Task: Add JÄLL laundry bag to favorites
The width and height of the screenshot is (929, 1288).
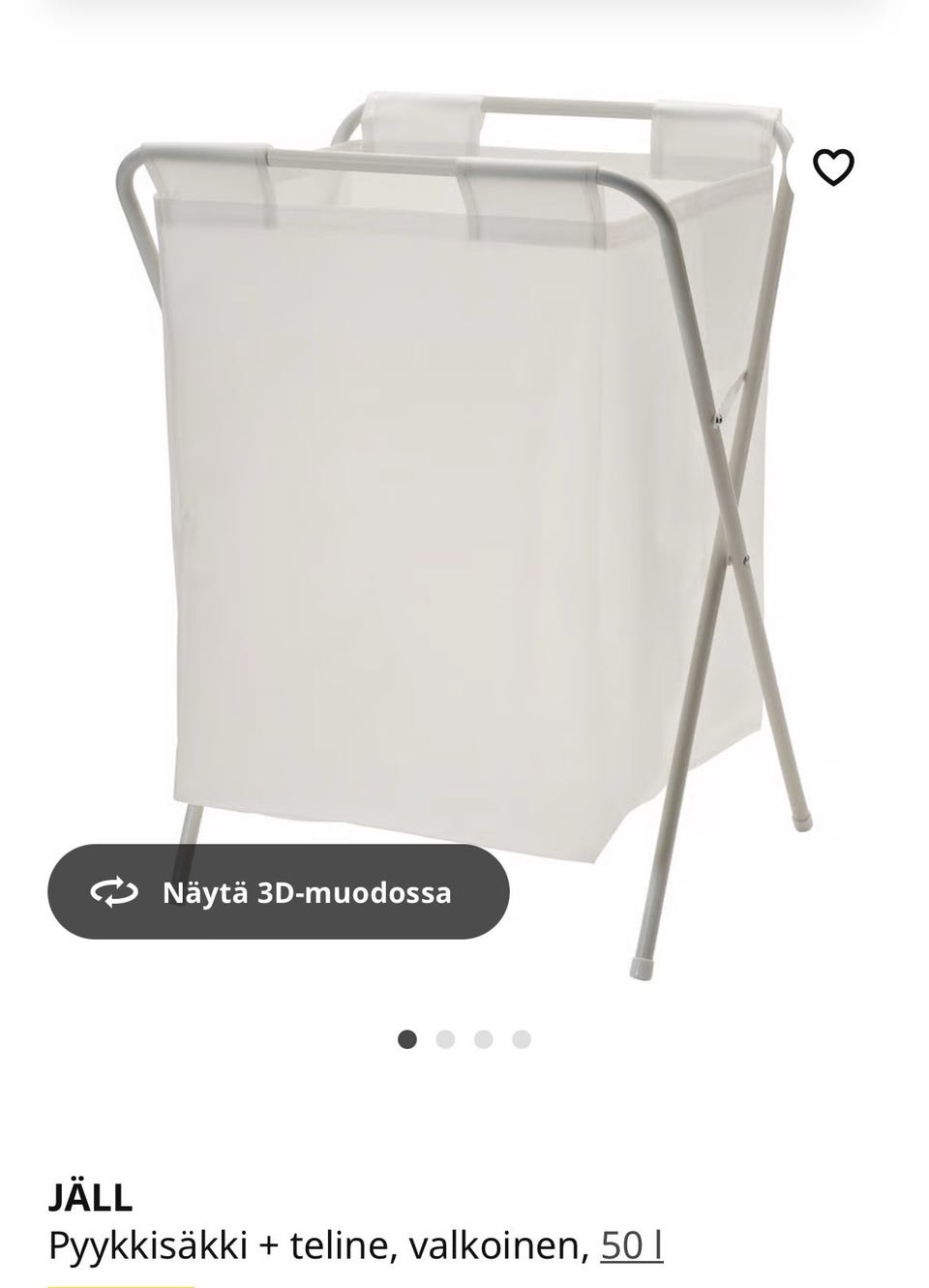Action: 833,167
